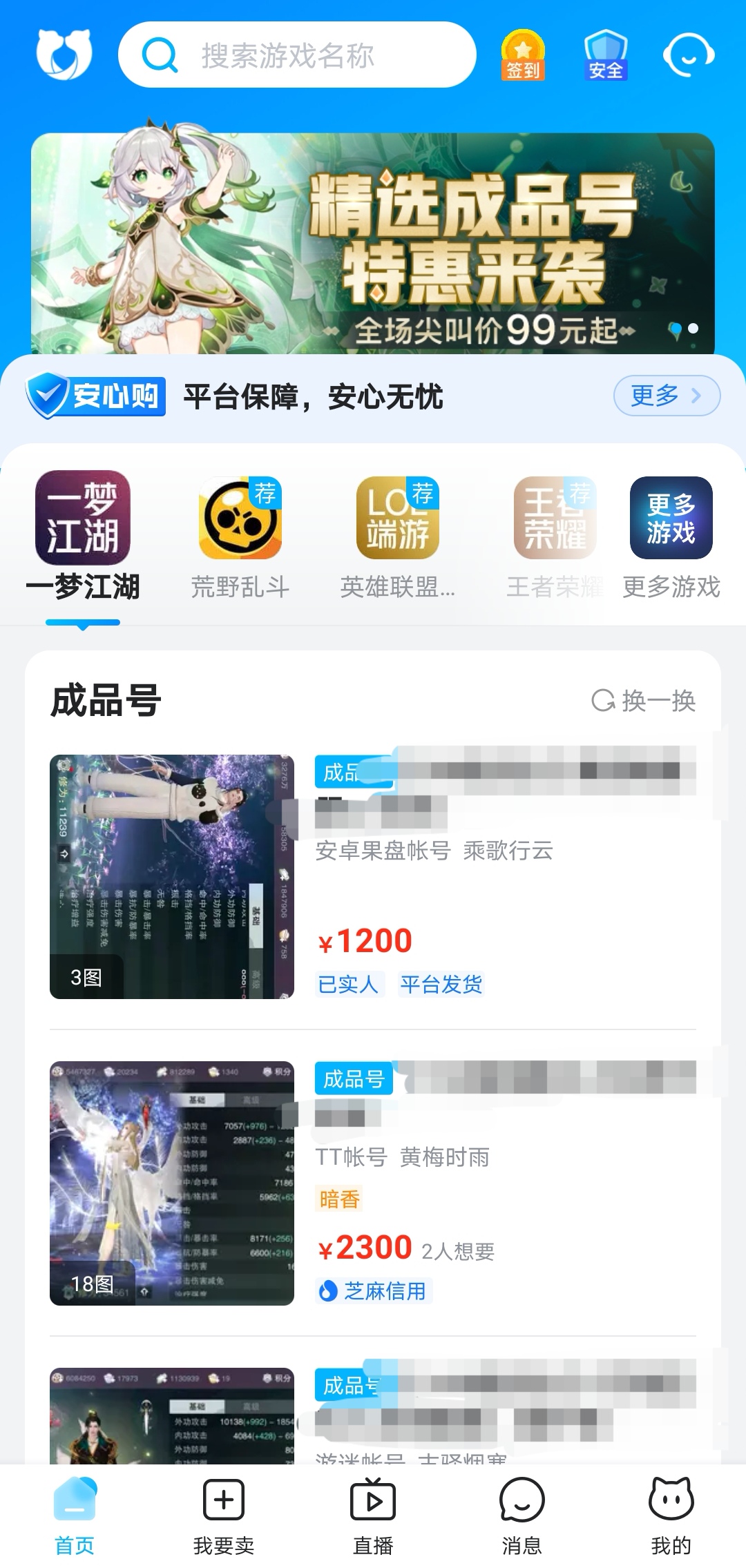Open customer service headset icon
This screenshot has width=746, height=1568.
[688, 55]
